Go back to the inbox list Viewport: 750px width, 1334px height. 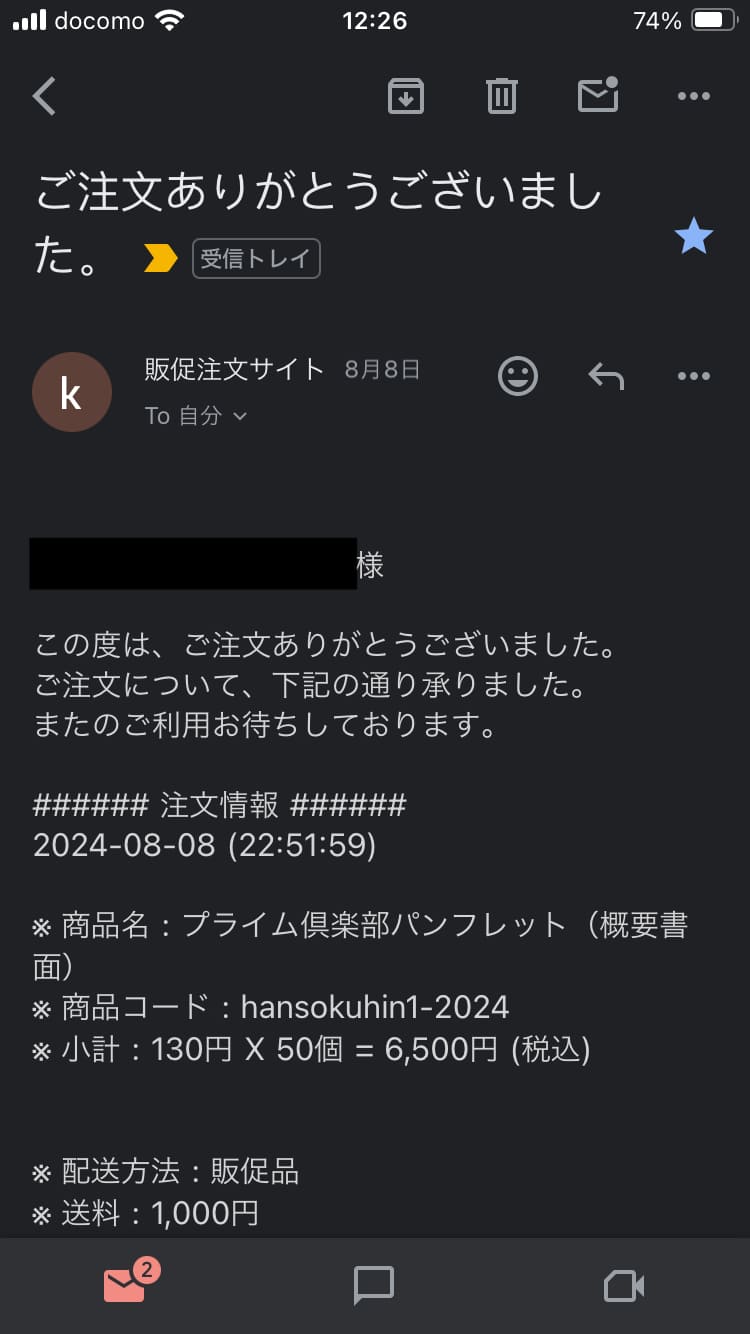45,97
